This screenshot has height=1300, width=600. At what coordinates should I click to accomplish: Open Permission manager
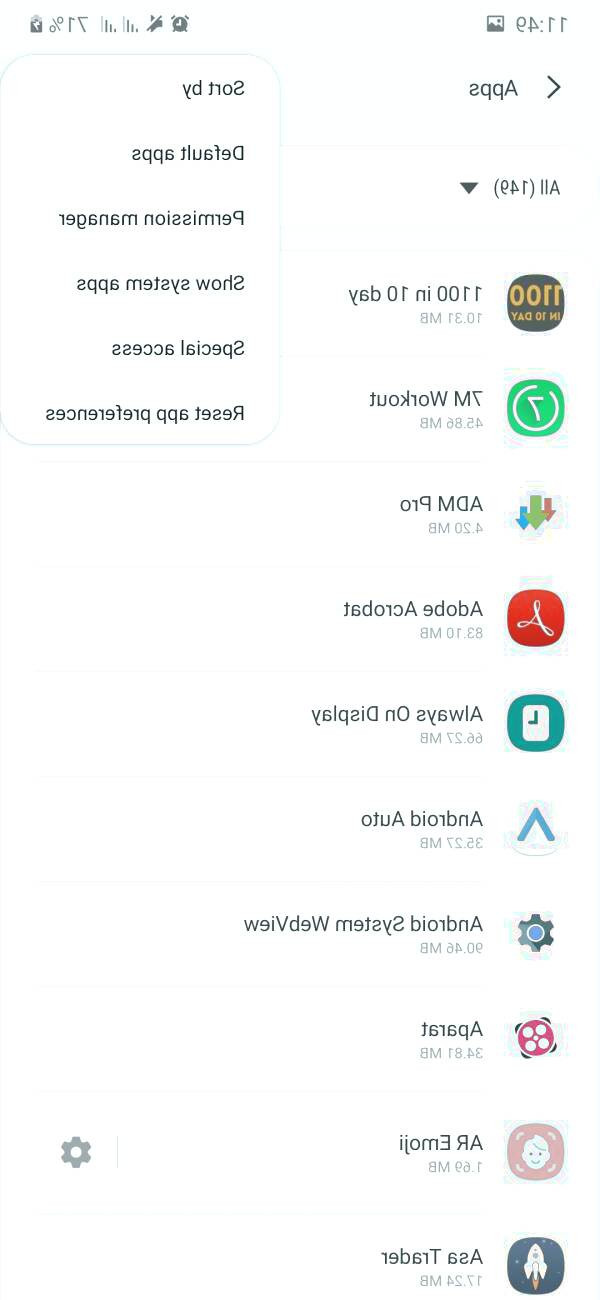click(x=152, y=219)
